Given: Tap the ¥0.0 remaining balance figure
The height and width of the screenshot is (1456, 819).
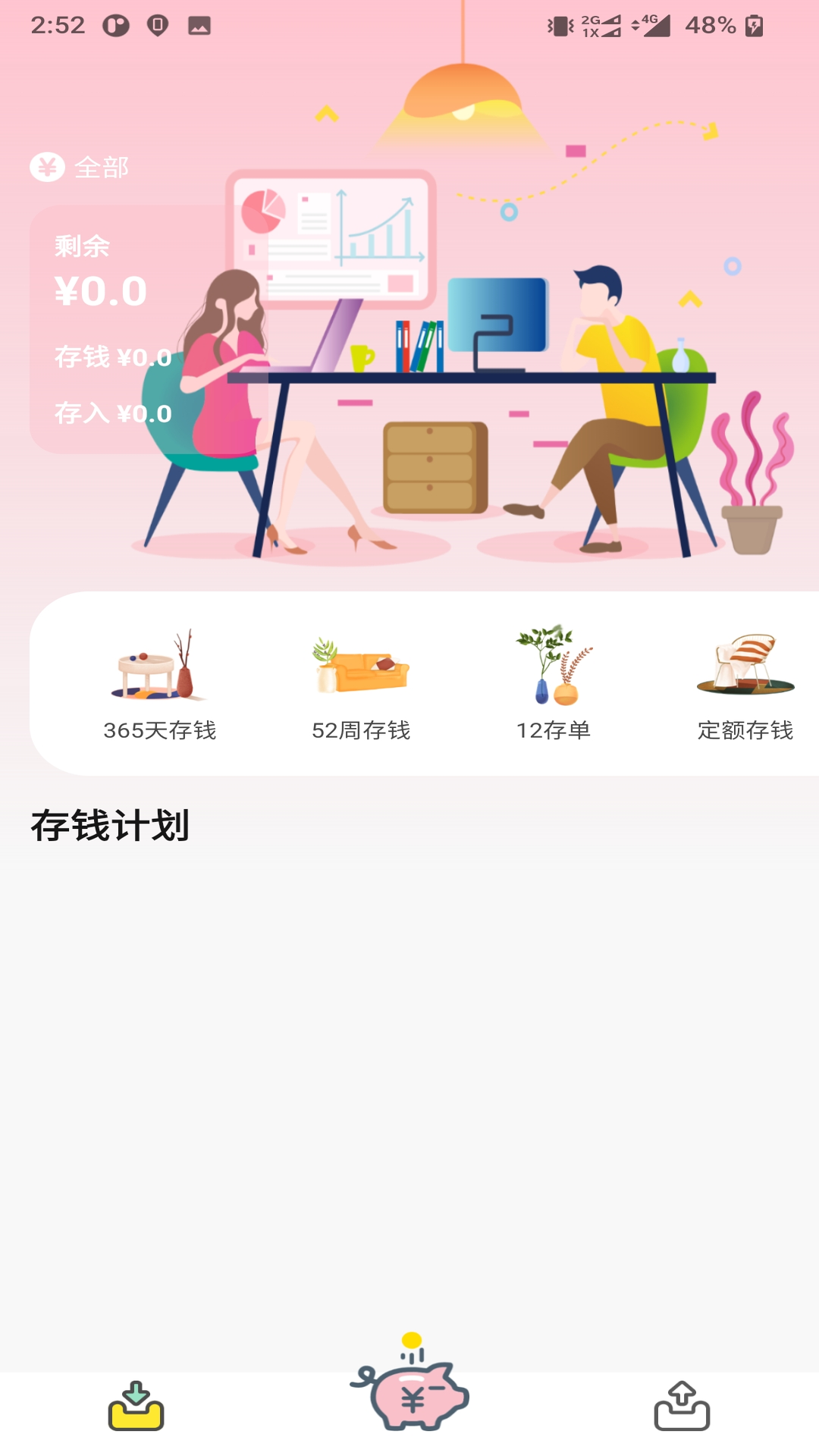Looking at the screenshot, I should tap(99, 292).
